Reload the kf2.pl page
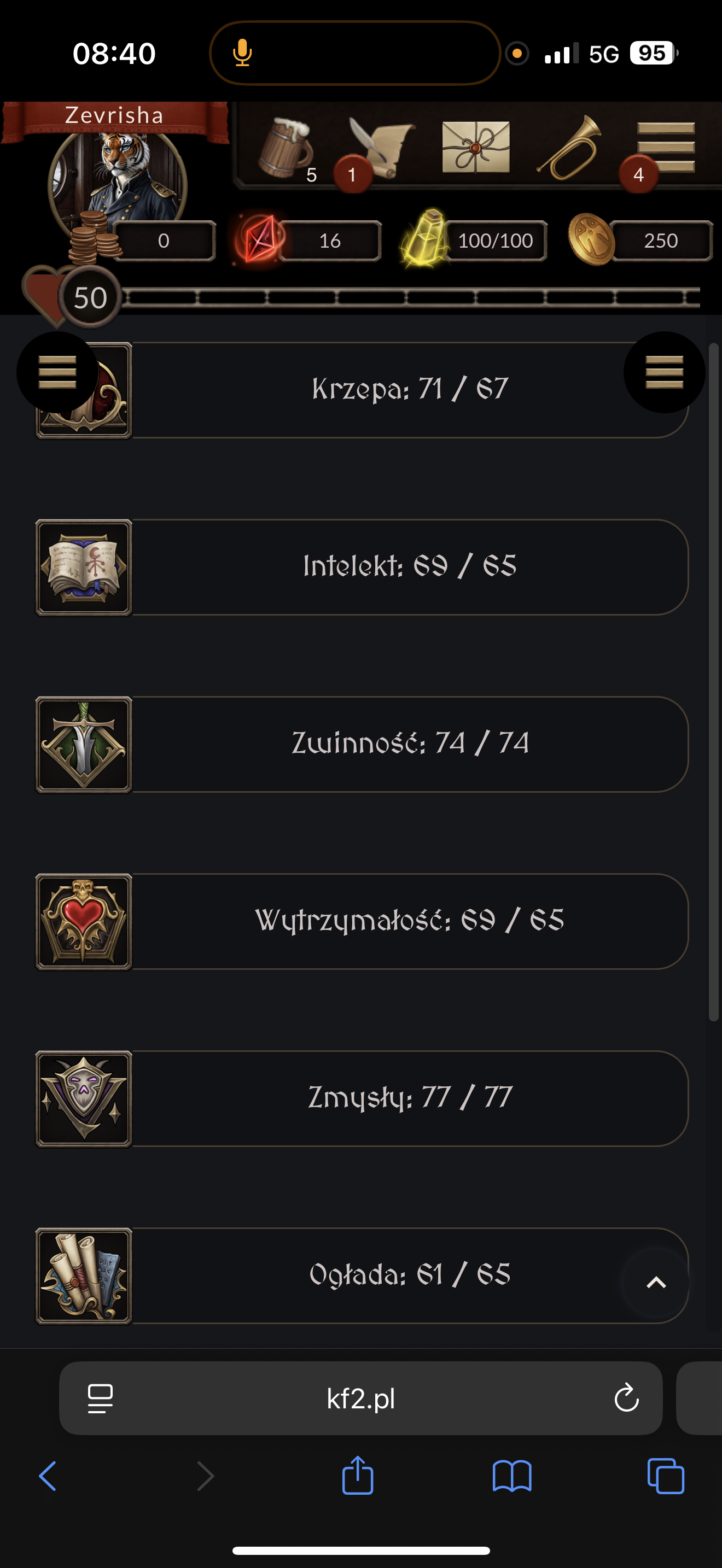 626,1397
